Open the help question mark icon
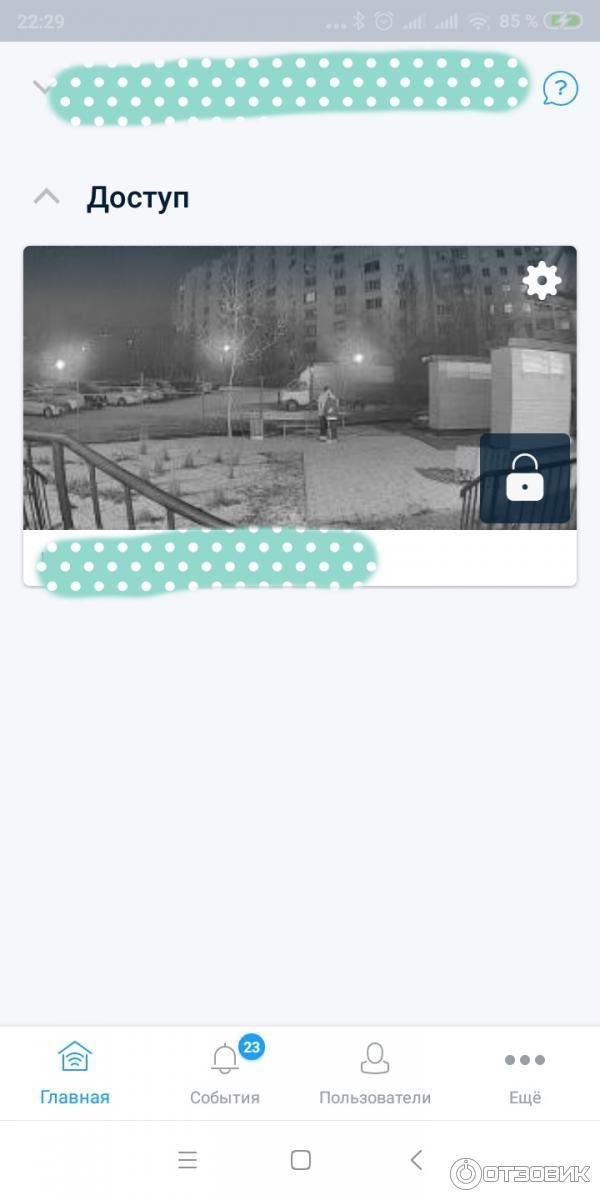The height and width of the screenshot is (1200, 600). [x=560, y=89]
